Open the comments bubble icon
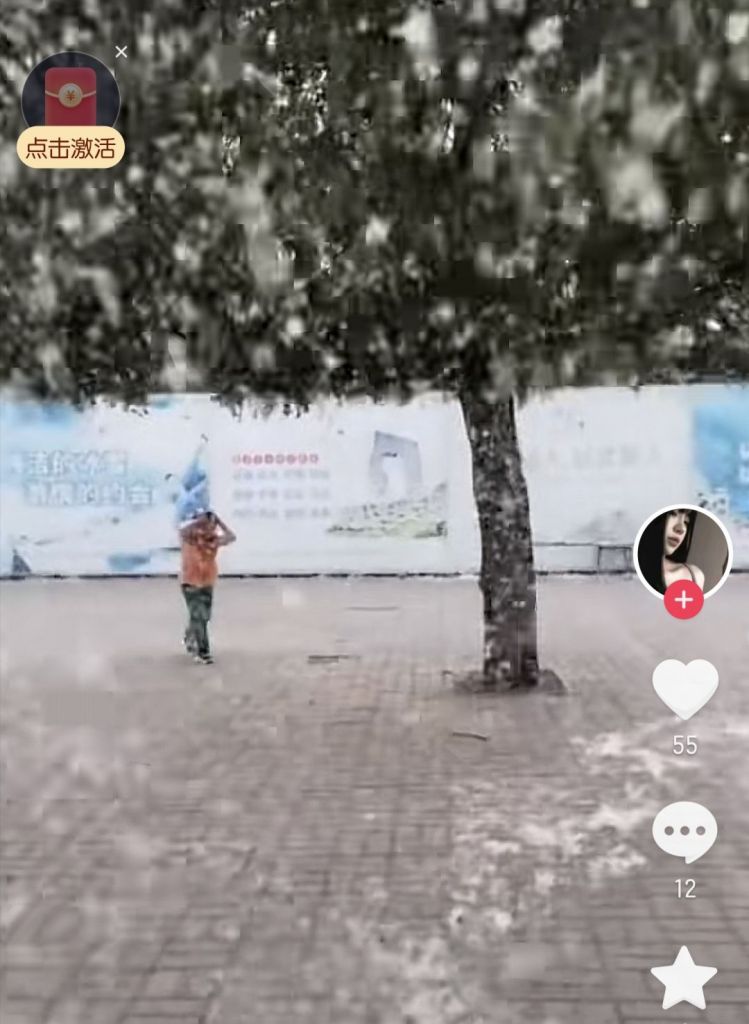This screenshot has height=1024, width=749. pos(685,831)
